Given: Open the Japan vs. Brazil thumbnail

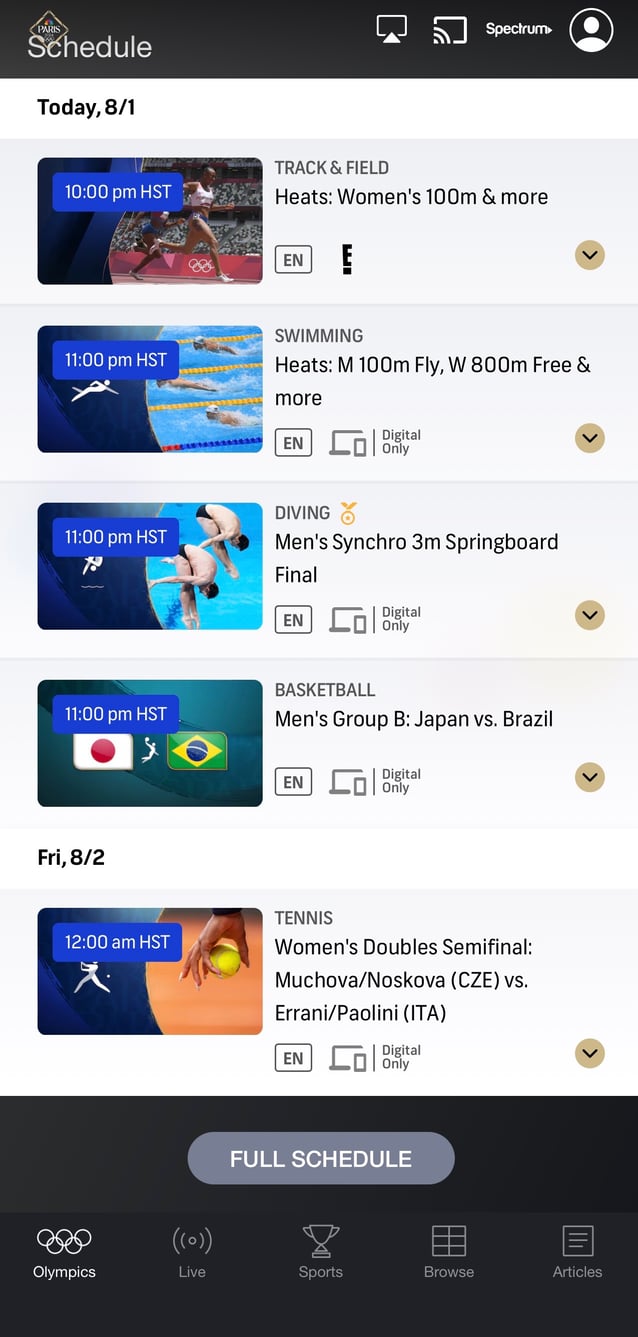Looking at the screenshot, I should (x=150, y=743).
